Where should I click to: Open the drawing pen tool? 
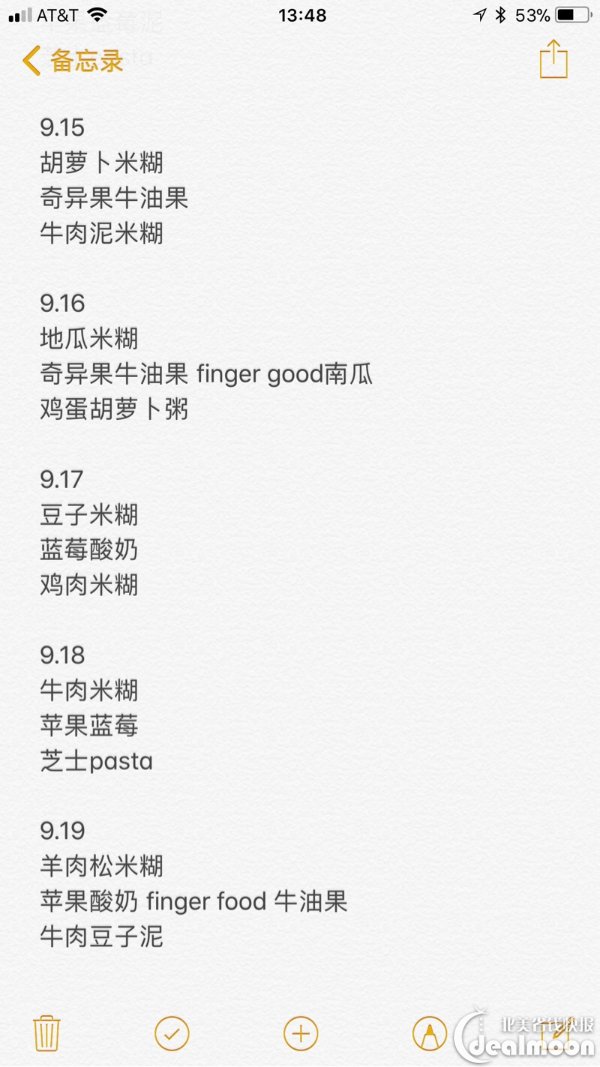(430, 1034)
